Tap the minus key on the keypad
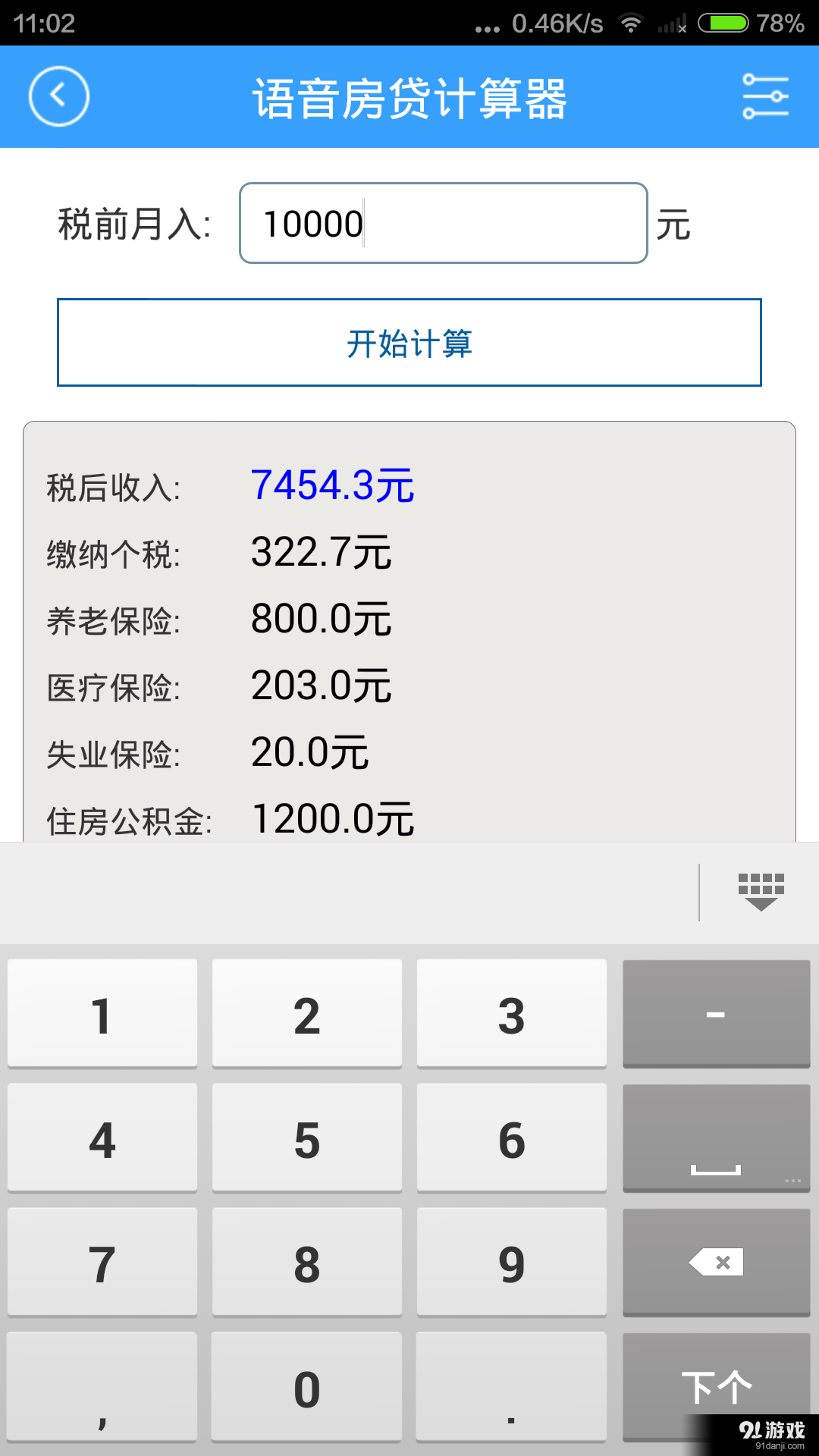 tap(716, 1013)
